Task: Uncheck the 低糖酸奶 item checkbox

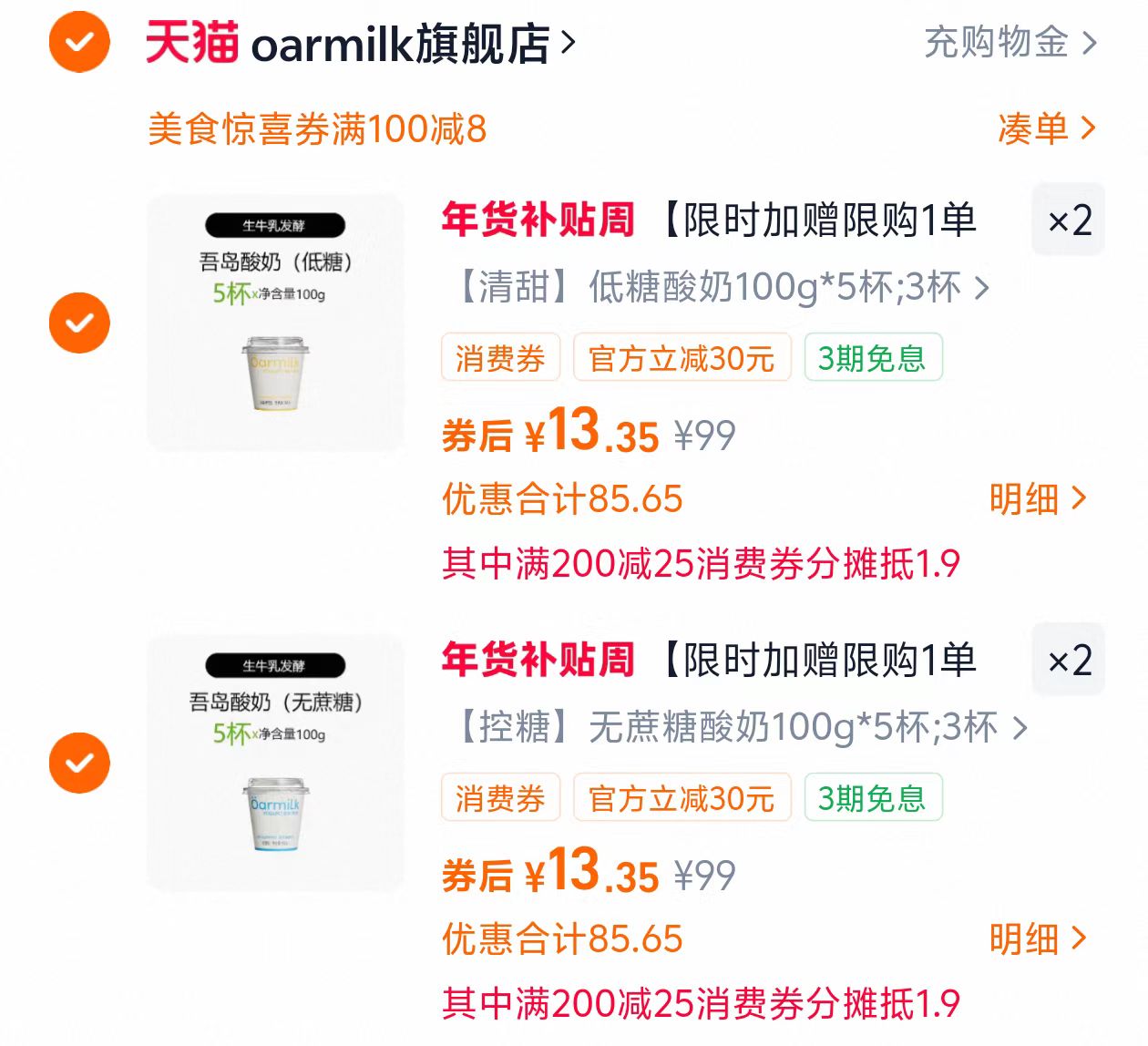Action: (x=79, y=323)
